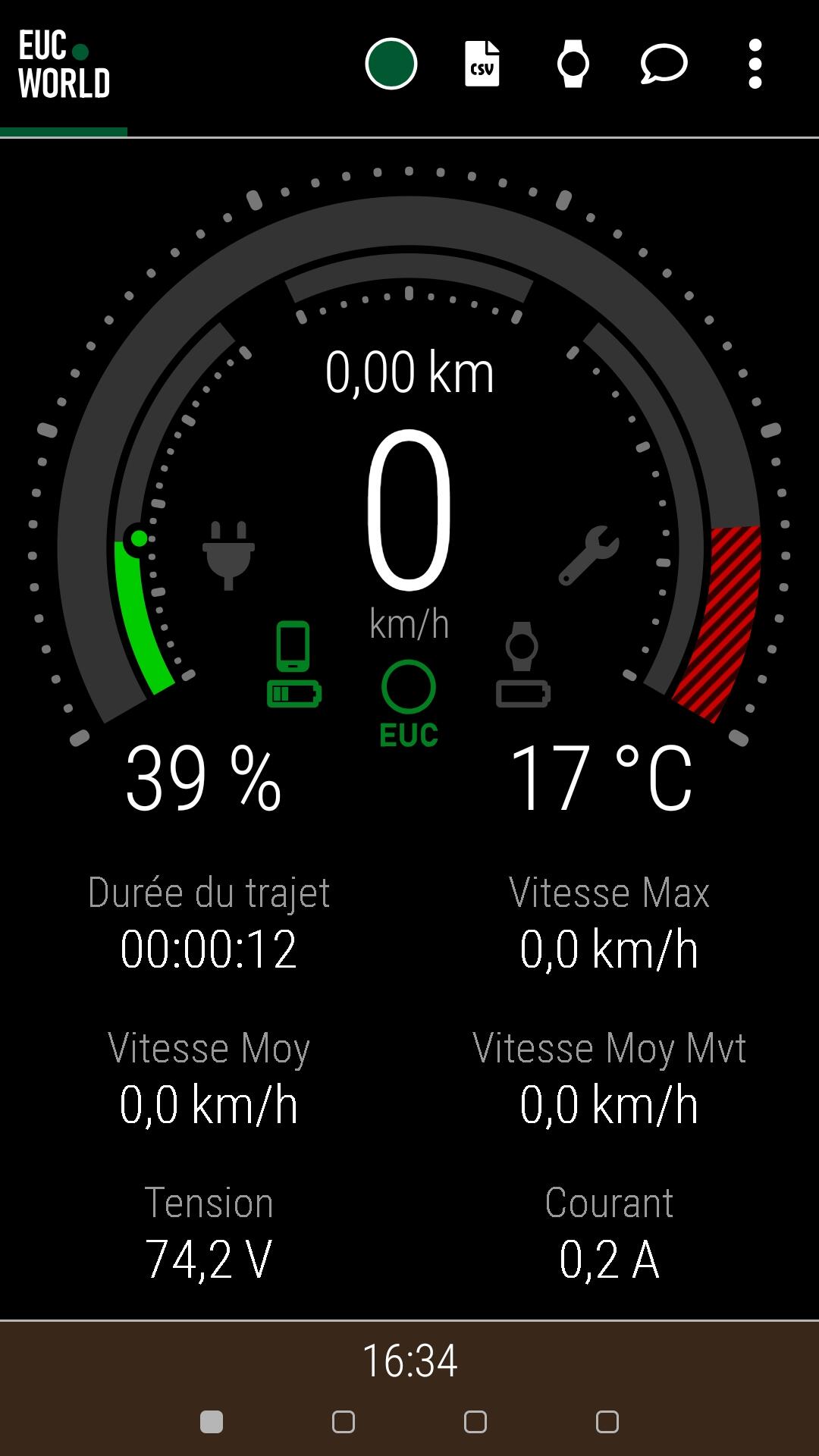Open the speech bubble messages icon

[664, 64]
